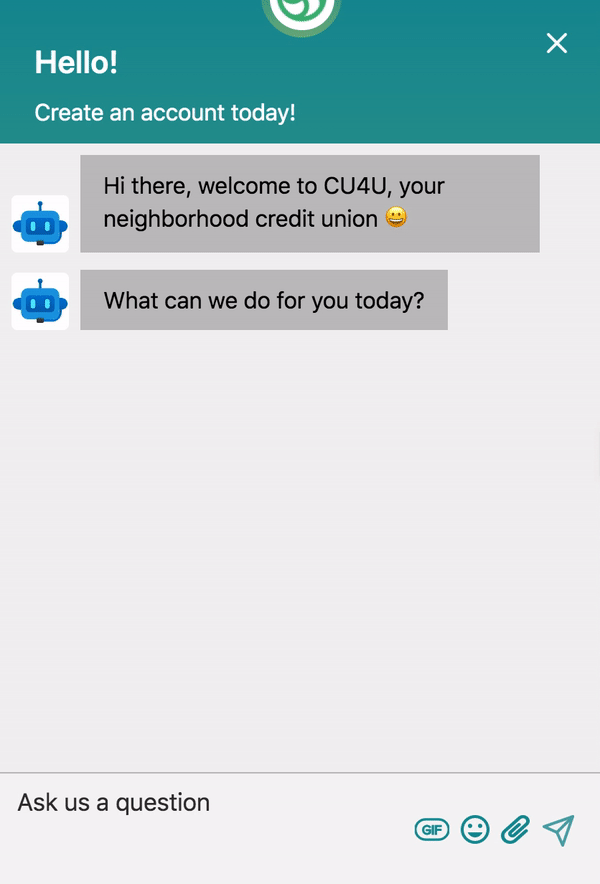Close the chat window
Image resolution: width=600 pixels, height=884 pixels.
556,43
